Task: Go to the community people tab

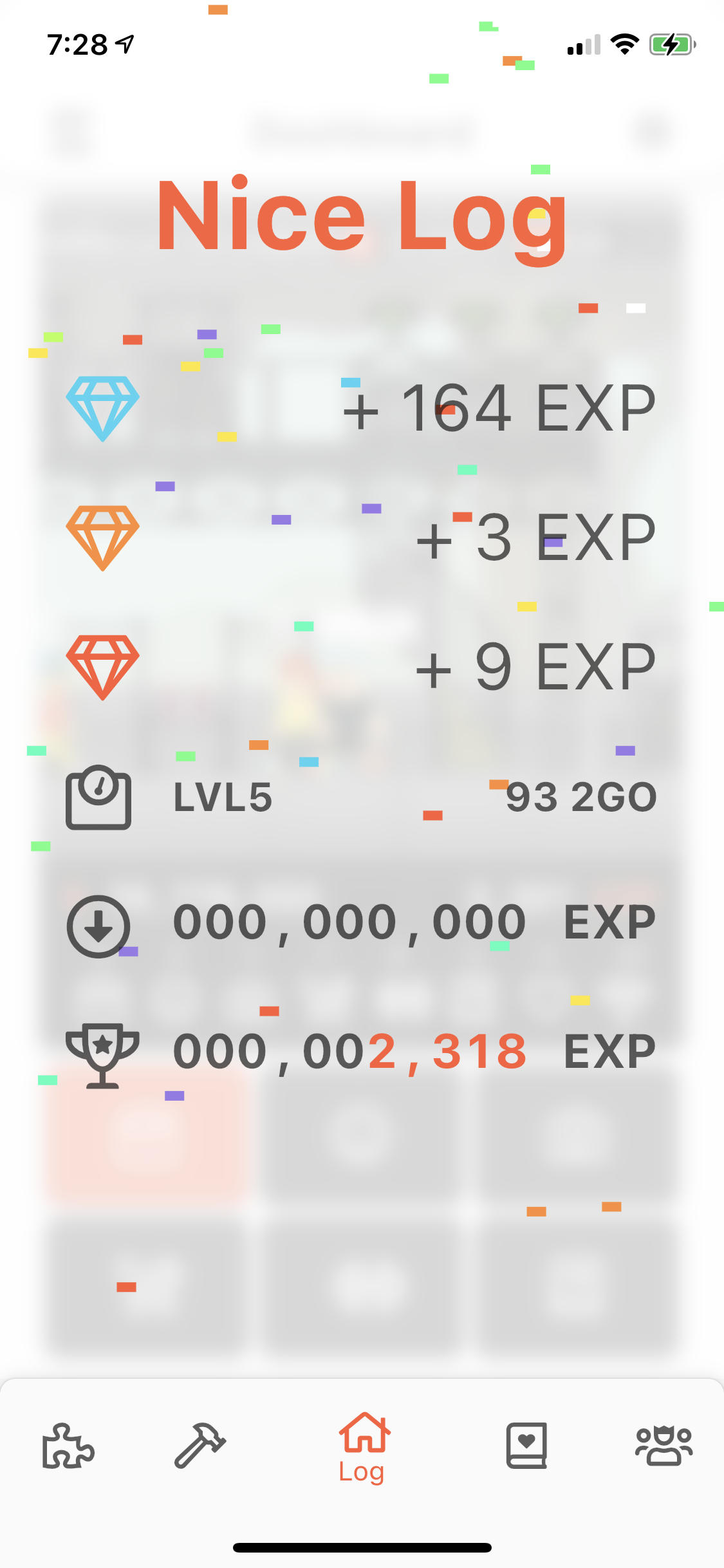Action: [664, 1445]
